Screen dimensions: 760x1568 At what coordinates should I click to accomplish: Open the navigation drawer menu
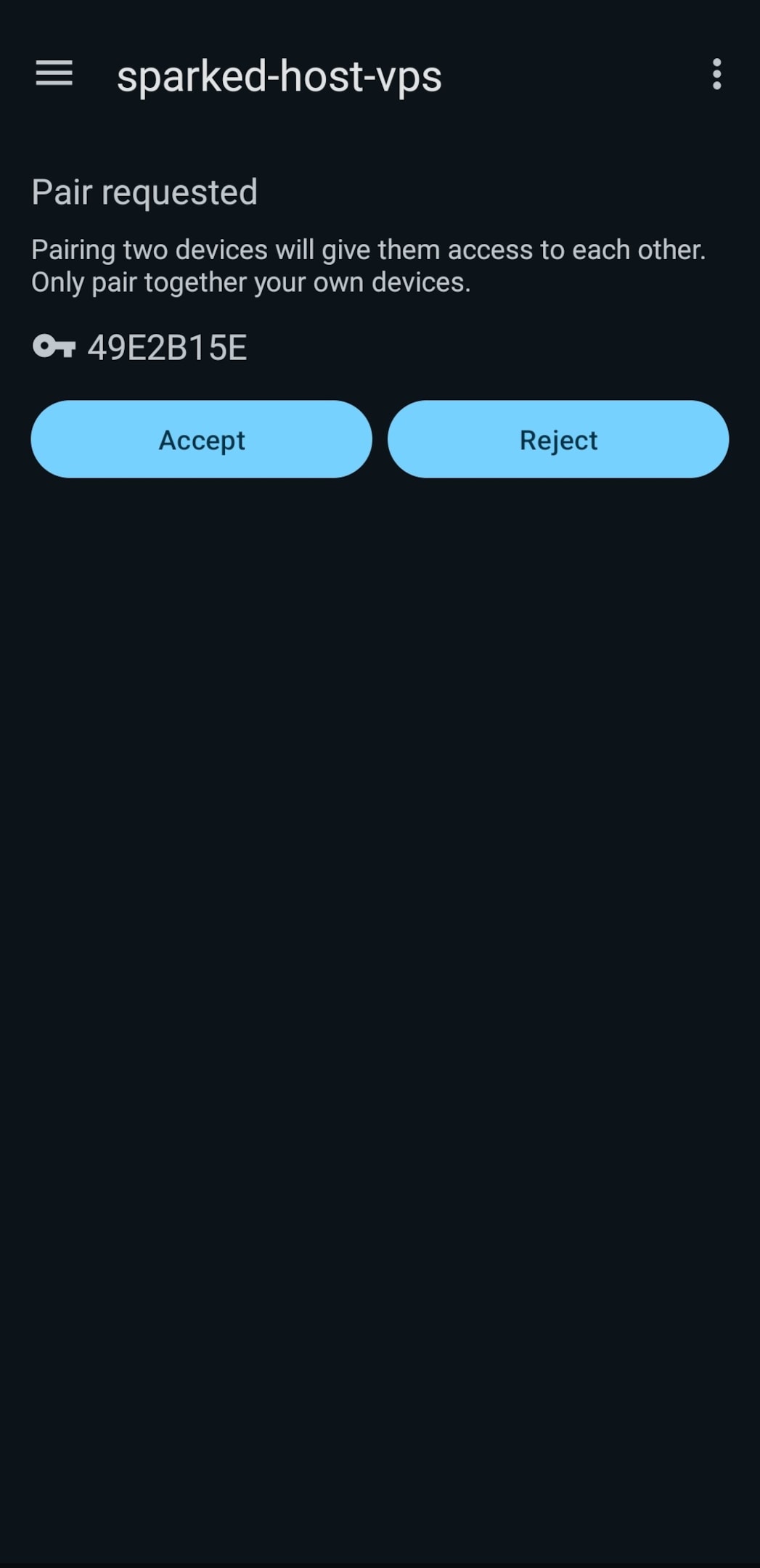[x=54, y=74]
